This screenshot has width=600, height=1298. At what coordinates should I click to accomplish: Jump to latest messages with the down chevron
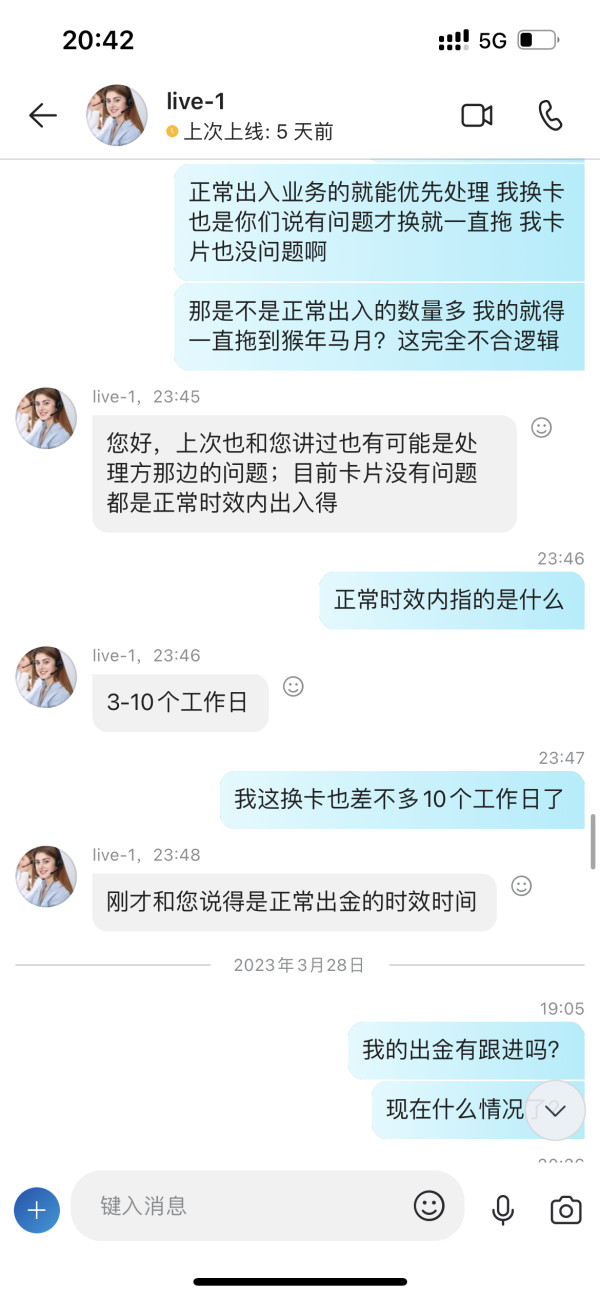click(555, 1110)
